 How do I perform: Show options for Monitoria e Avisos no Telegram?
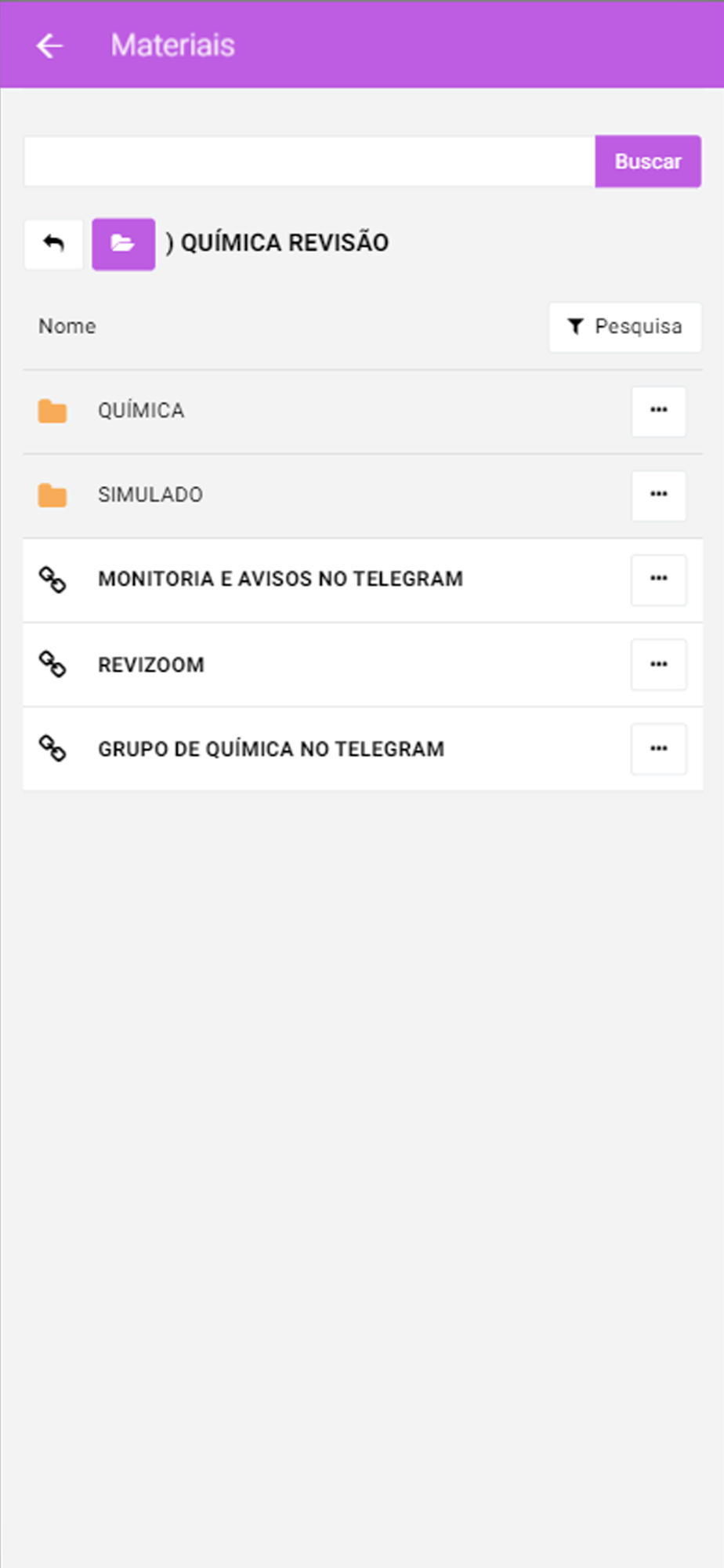coord(659,579)
